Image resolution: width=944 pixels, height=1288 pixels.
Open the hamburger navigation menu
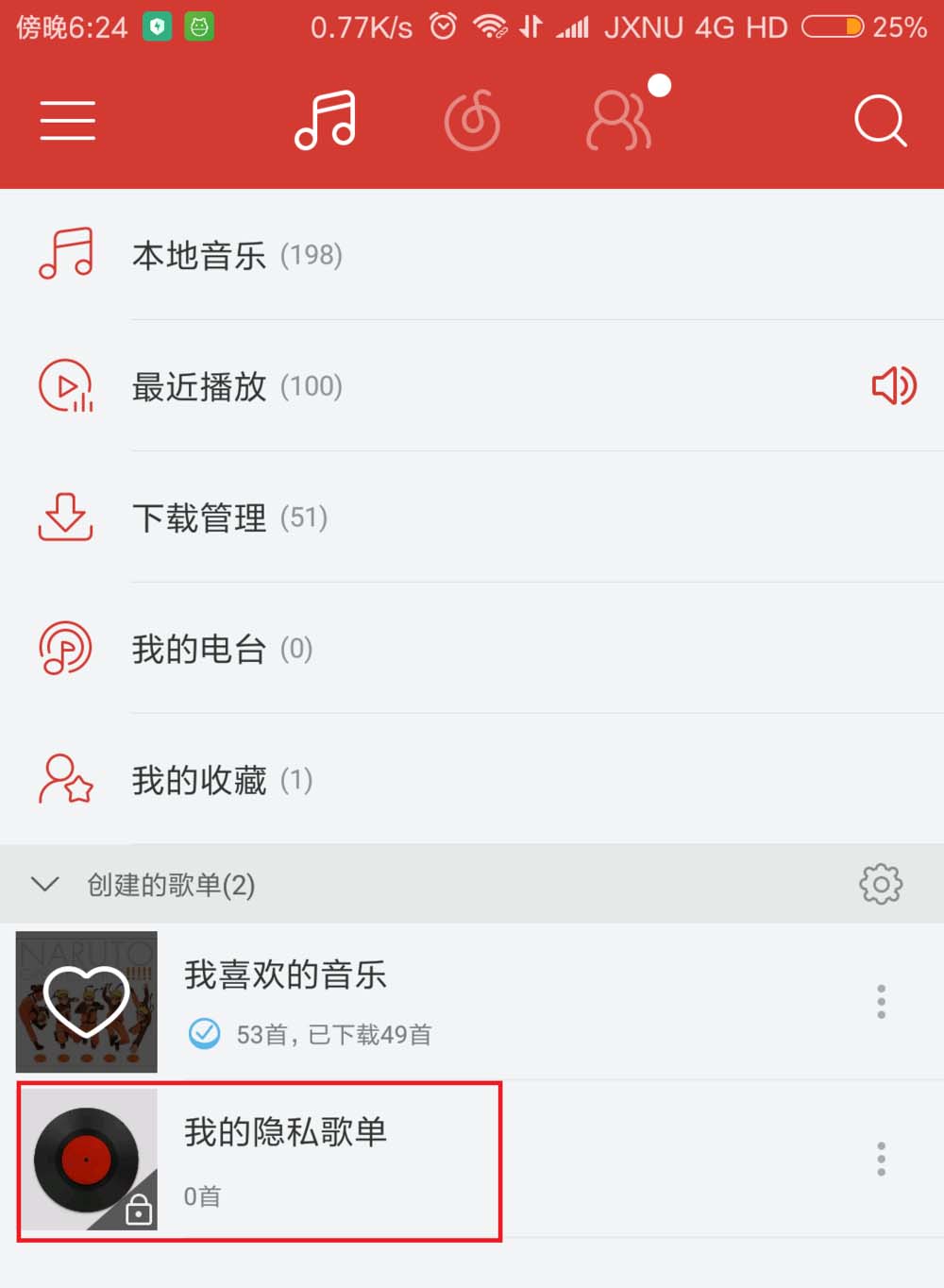click(67, 121)
